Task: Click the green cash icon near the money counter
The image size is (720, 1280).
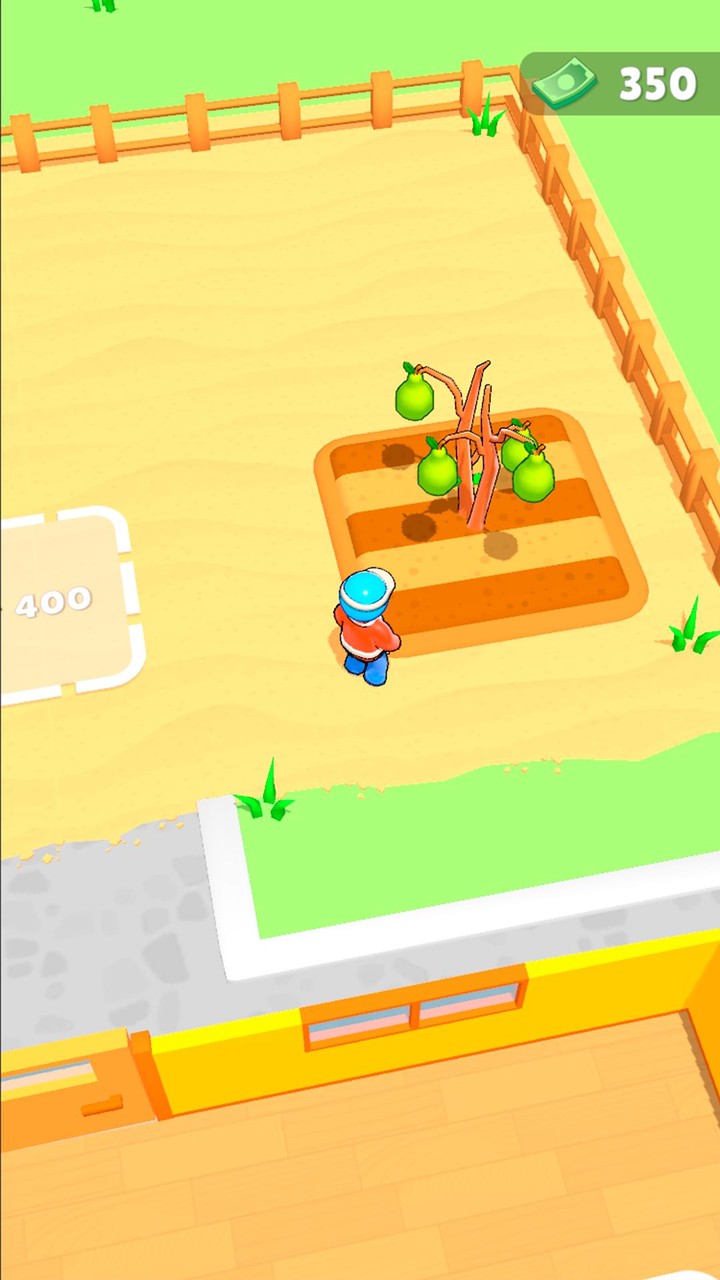Action: click(566, 80)
